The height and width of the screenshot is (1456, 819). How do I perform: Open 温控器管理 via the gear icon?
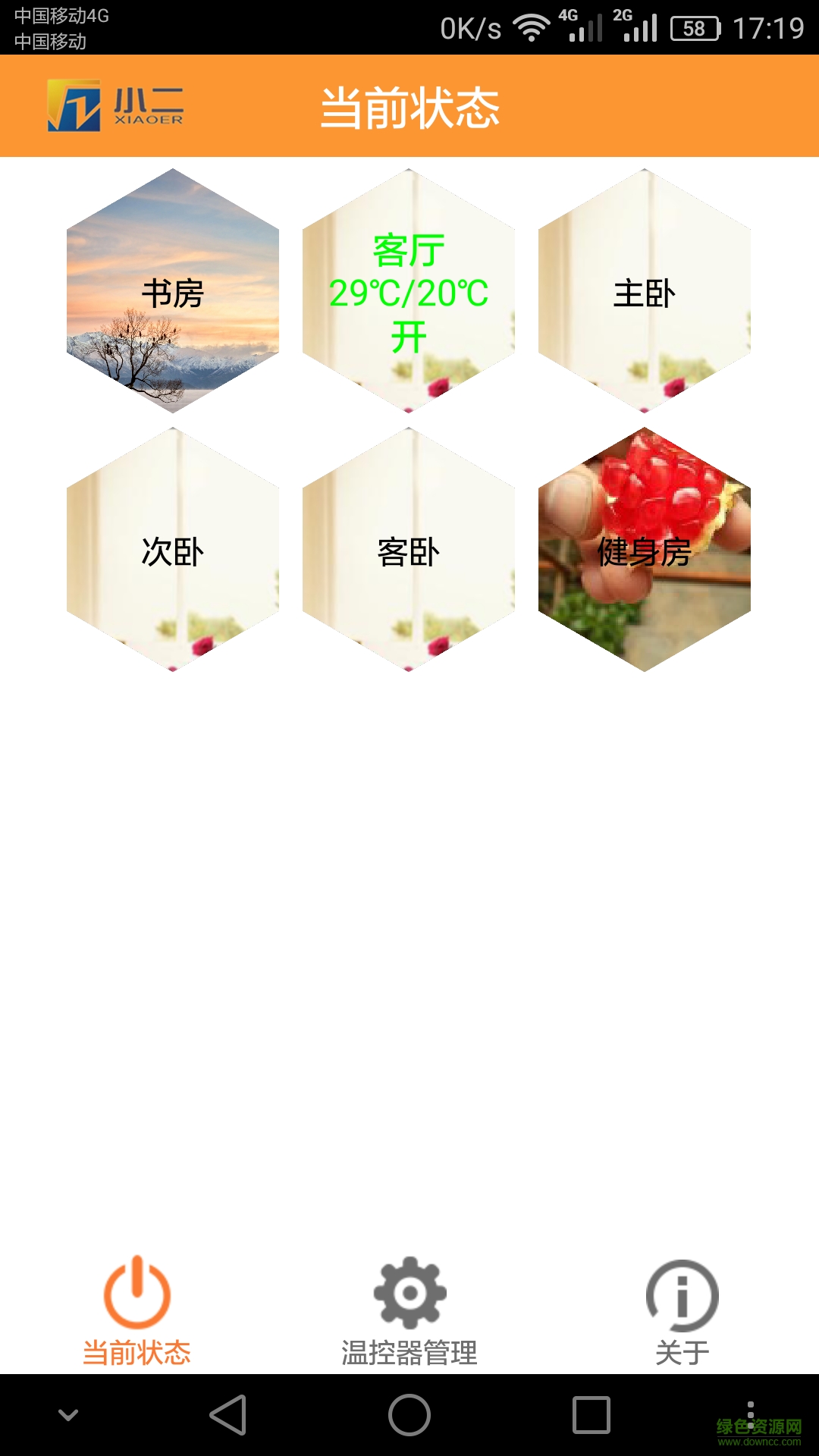(408, 1293)
